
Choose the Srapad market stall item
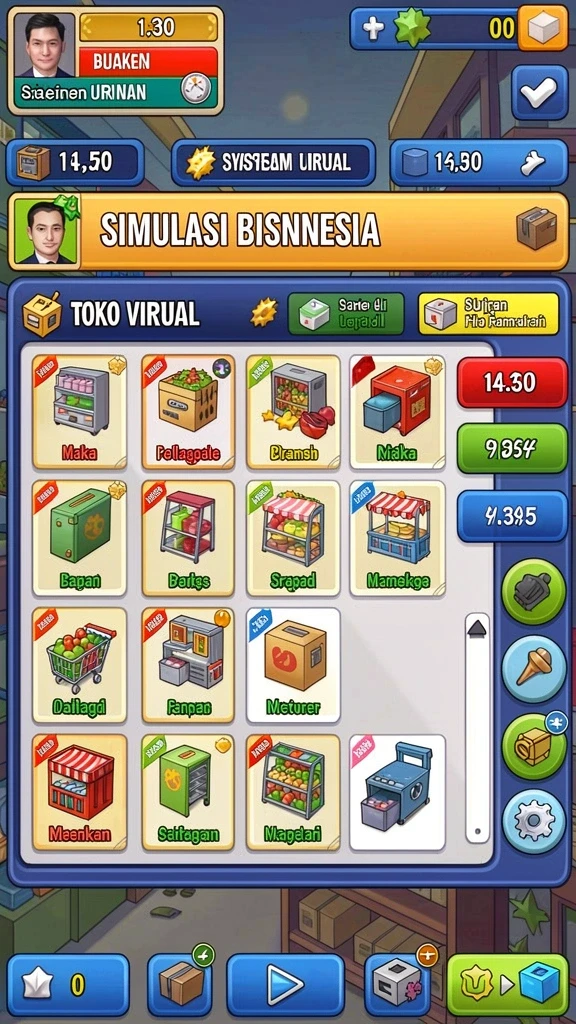click(293, 538)
